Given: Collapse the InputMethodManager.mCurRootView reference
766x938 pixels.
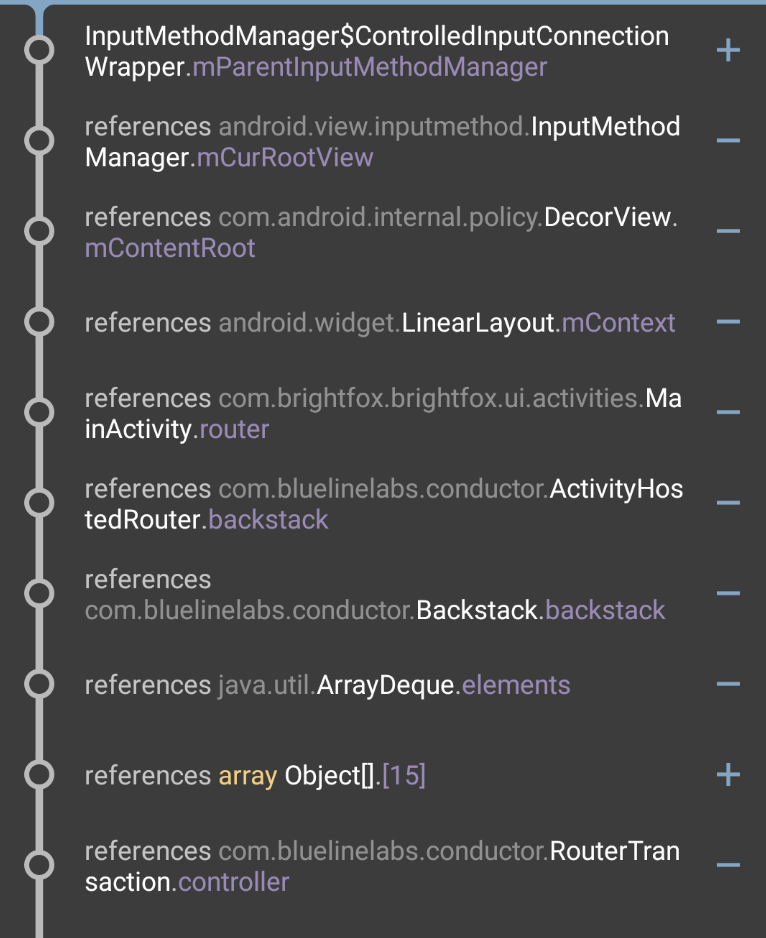Looking at the screenshot, I should [x=729, y=141].
